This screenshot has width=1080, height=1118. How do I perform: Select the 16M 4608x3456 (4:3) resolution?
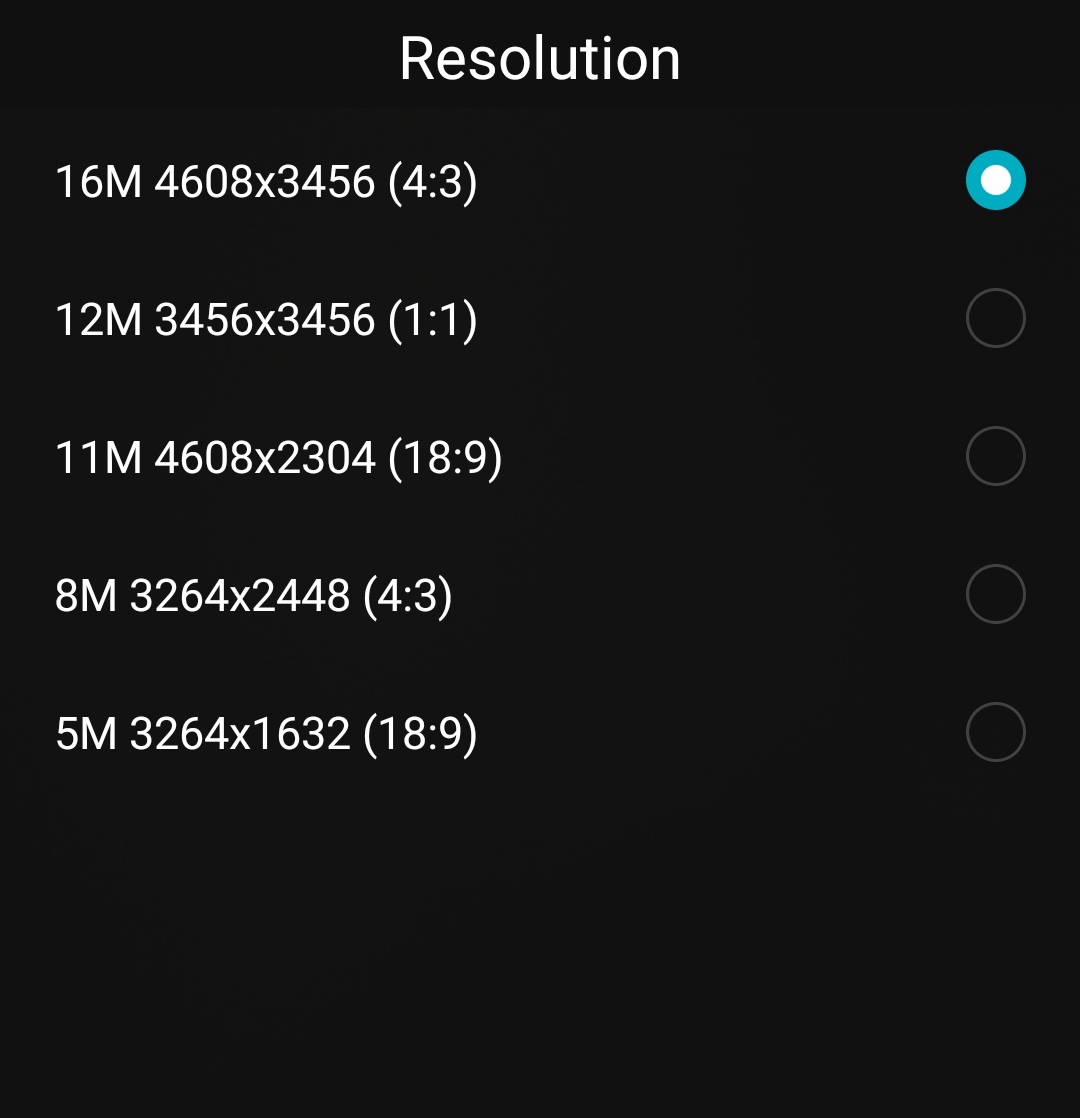click(x=995, y=181)
